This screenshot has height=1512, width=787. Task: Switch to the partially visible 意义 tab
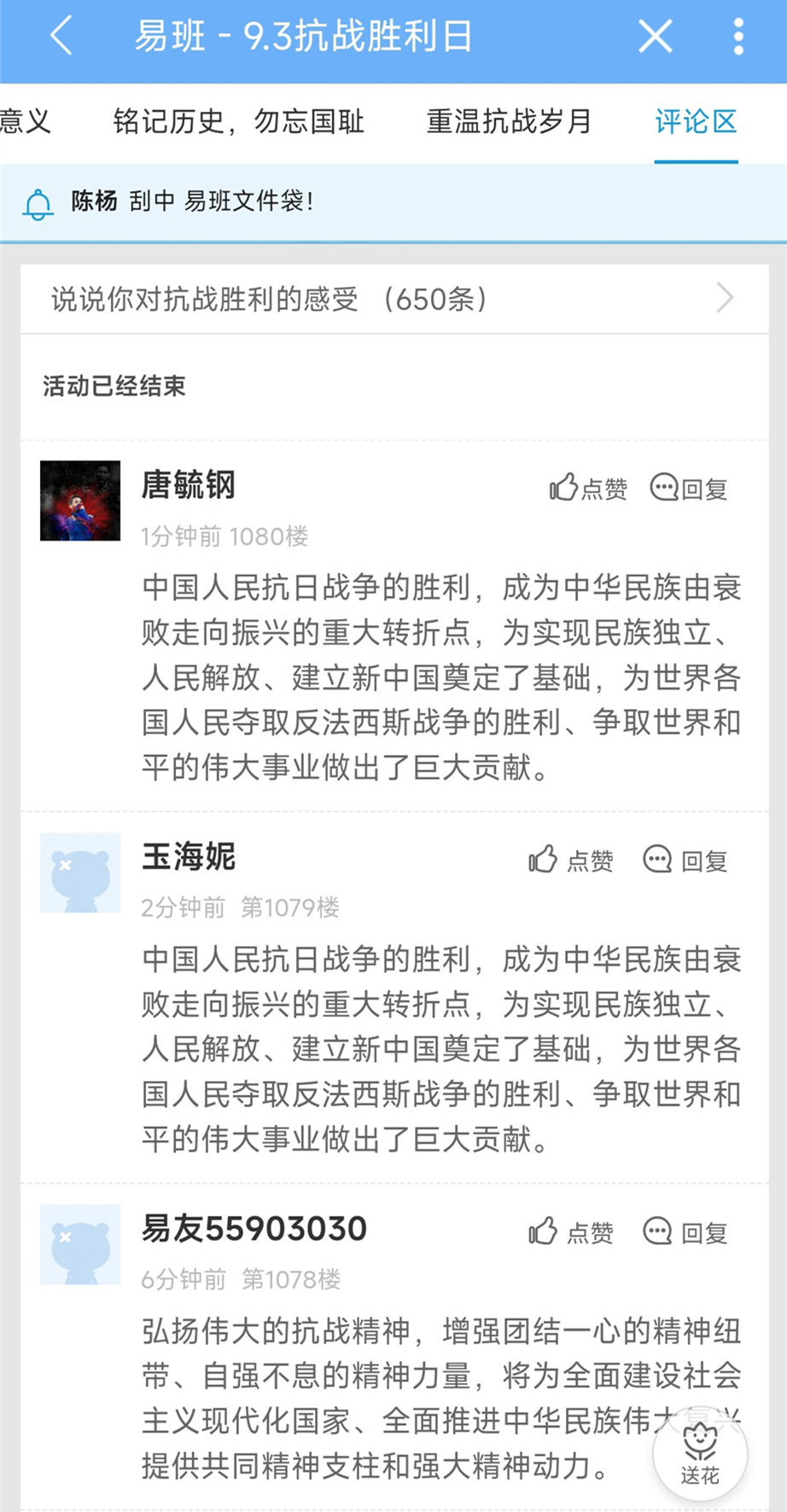(x=24, y=122)
